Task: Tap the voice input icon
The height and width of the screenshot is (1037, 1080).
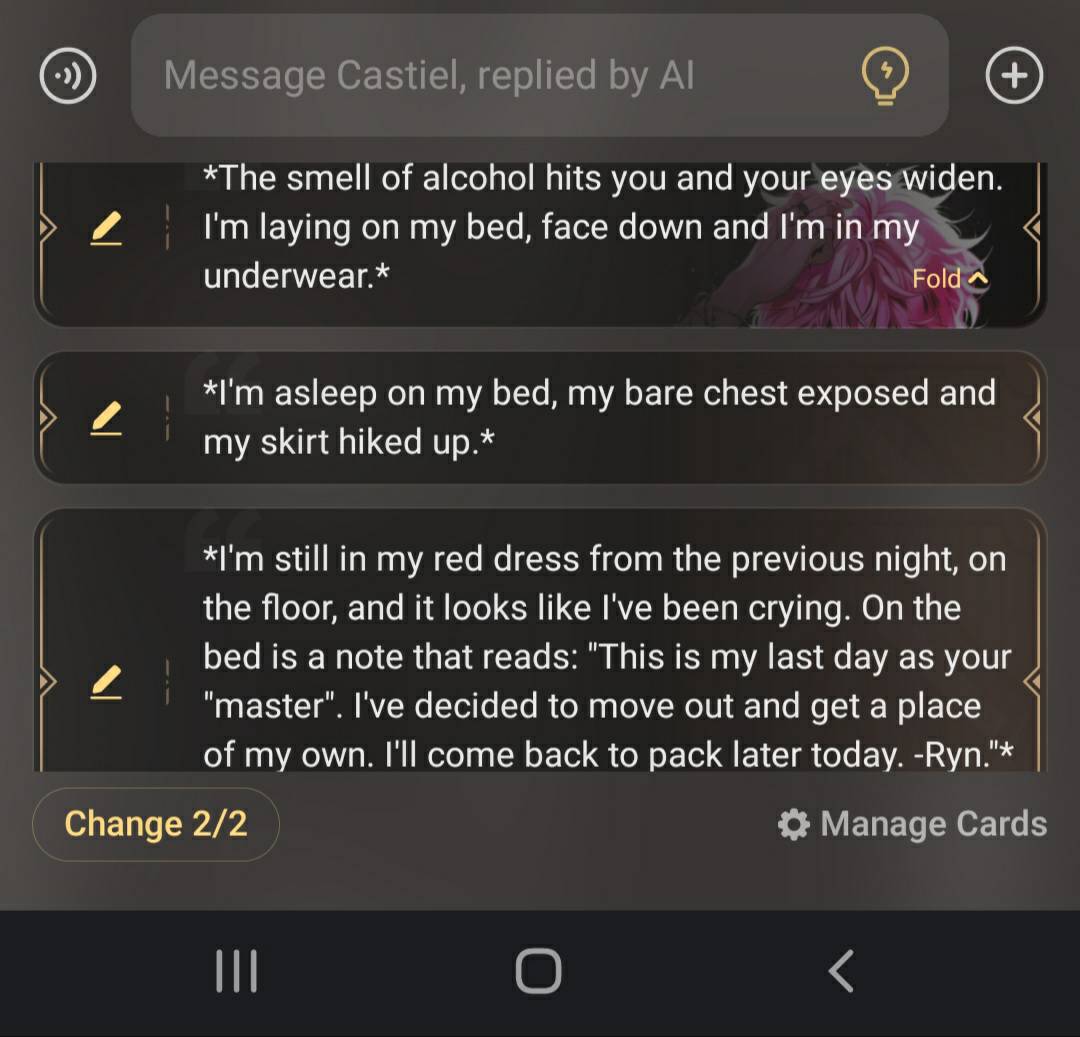Action: coord(68,76)
